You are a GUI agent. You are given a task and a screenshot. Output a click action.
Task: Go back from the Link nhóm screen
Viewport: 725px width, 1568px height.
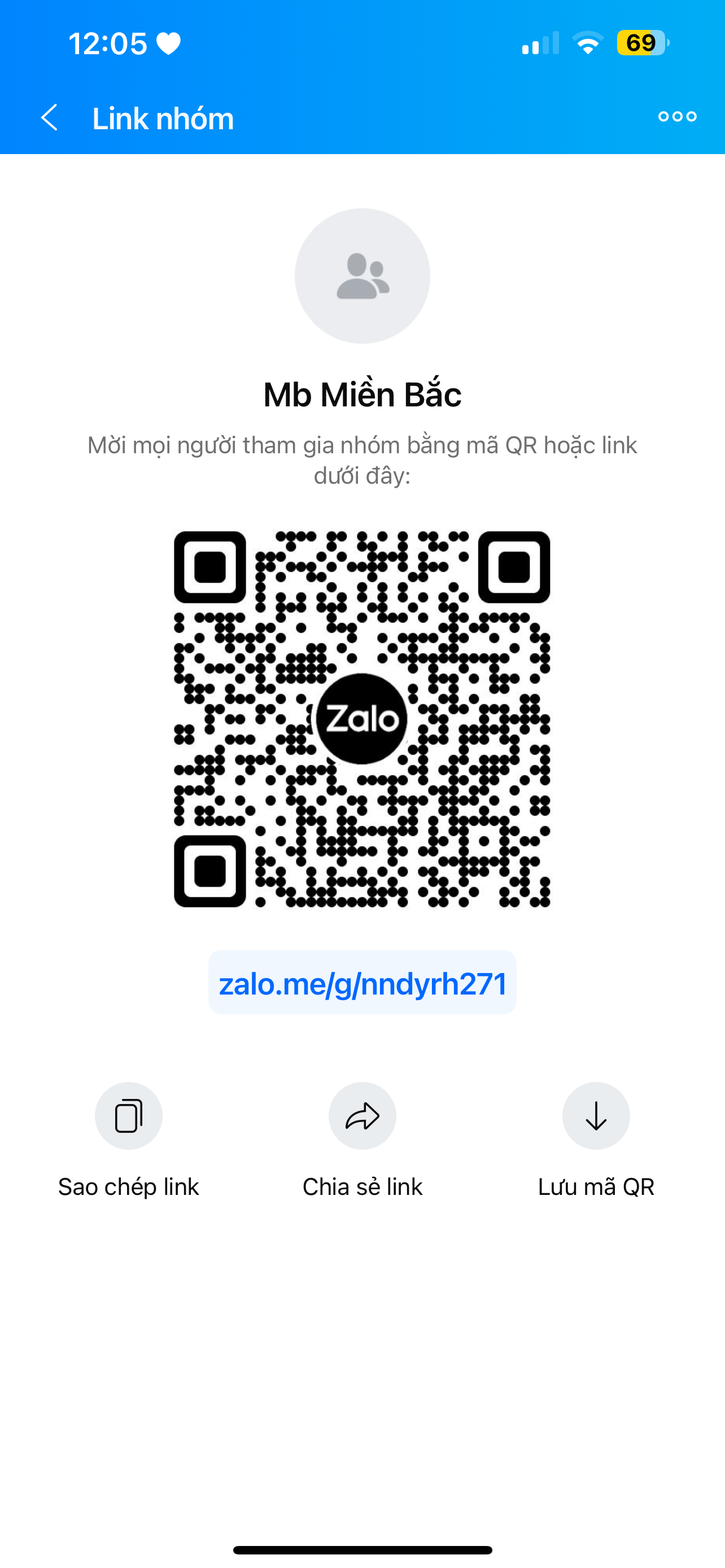[49, 117]
